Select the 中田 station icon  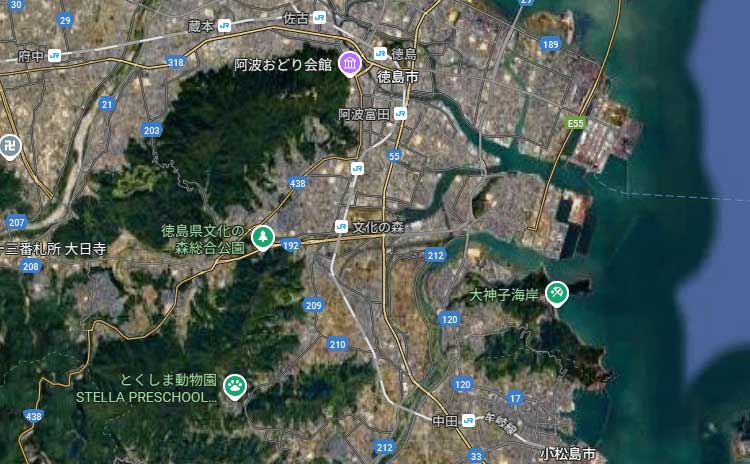pyautogui.click(x=468, y=420)
